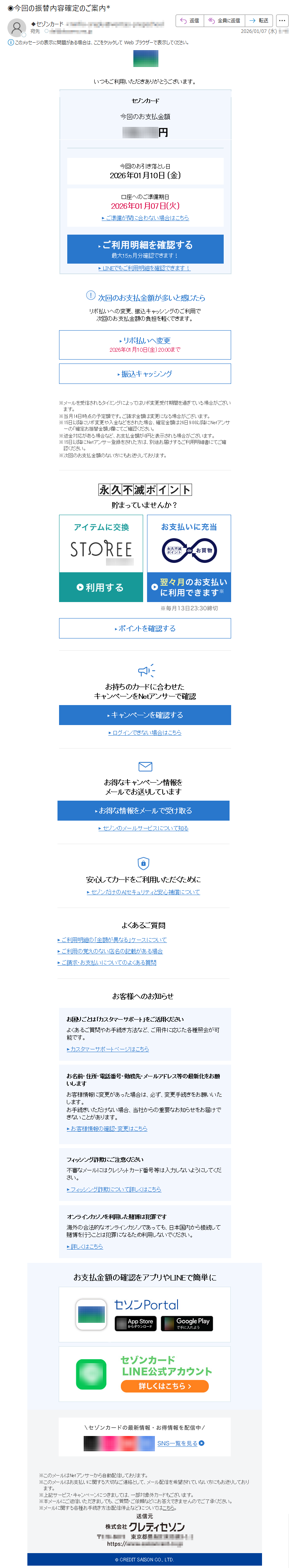The image size is (289, 1568).
Task: Open the セゾンのメールサービスについて知る link
Action: coord(144,828)
